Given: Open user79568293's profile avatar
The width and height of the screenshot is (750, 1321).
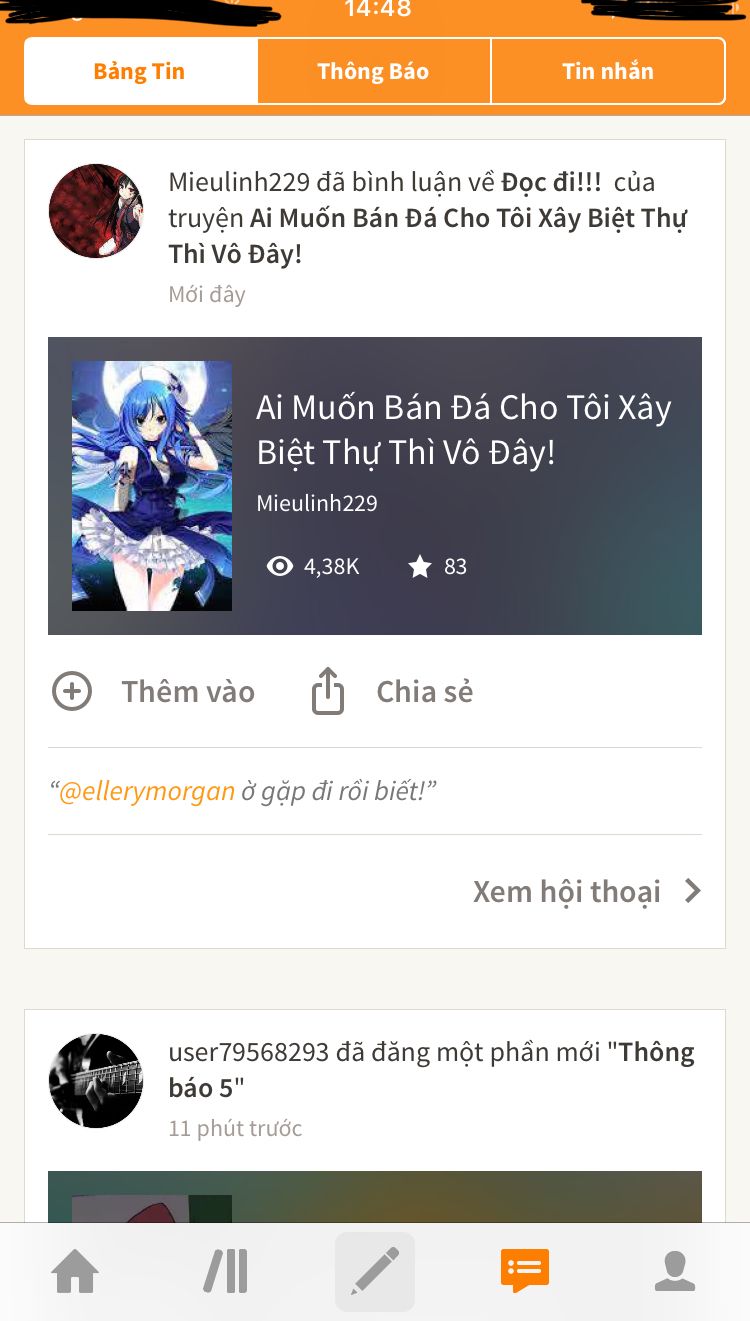Looking at the screenshot, I should point(96,1081).
